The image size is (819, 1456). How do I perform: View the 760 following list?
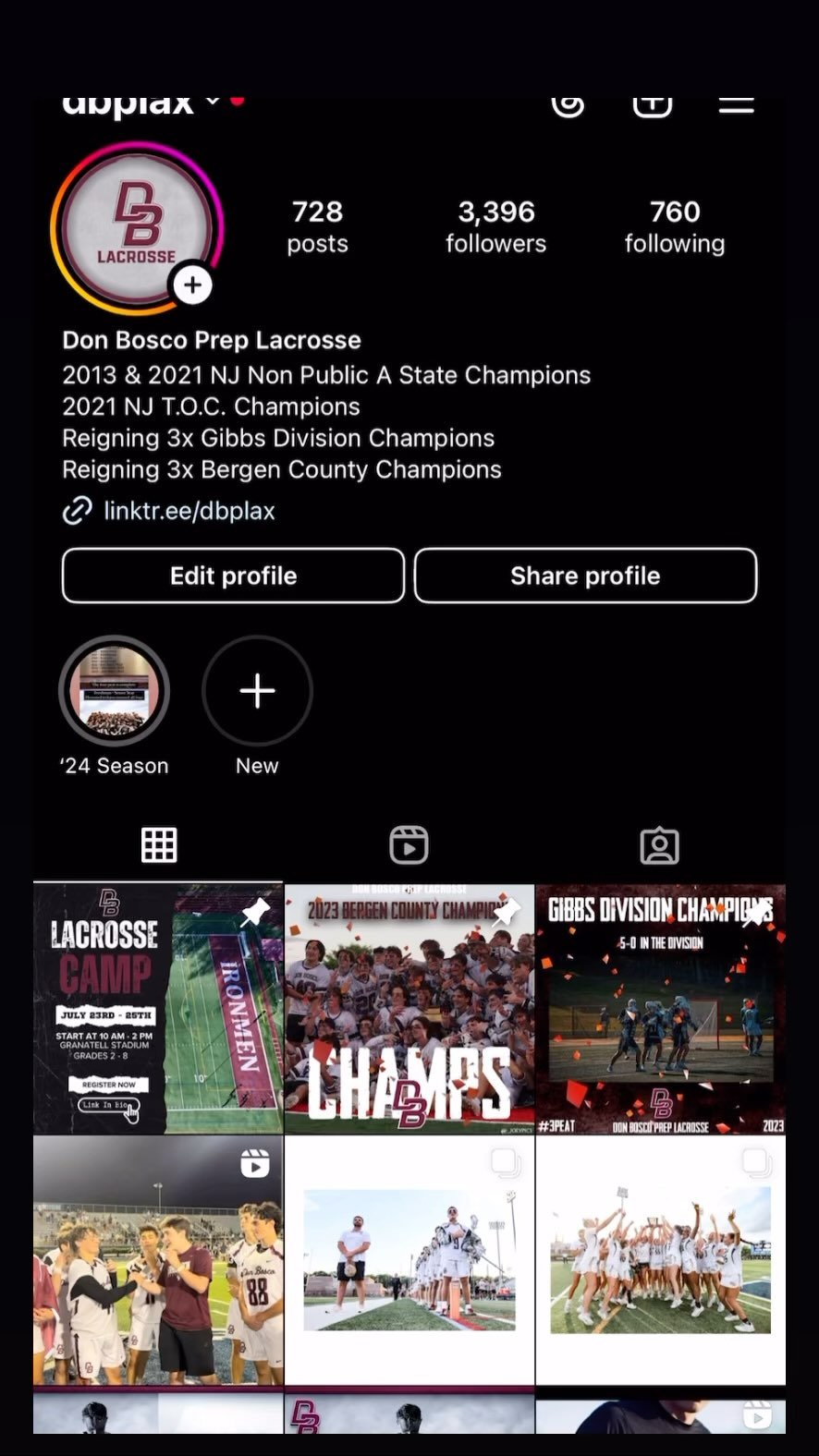pos(675,226)
